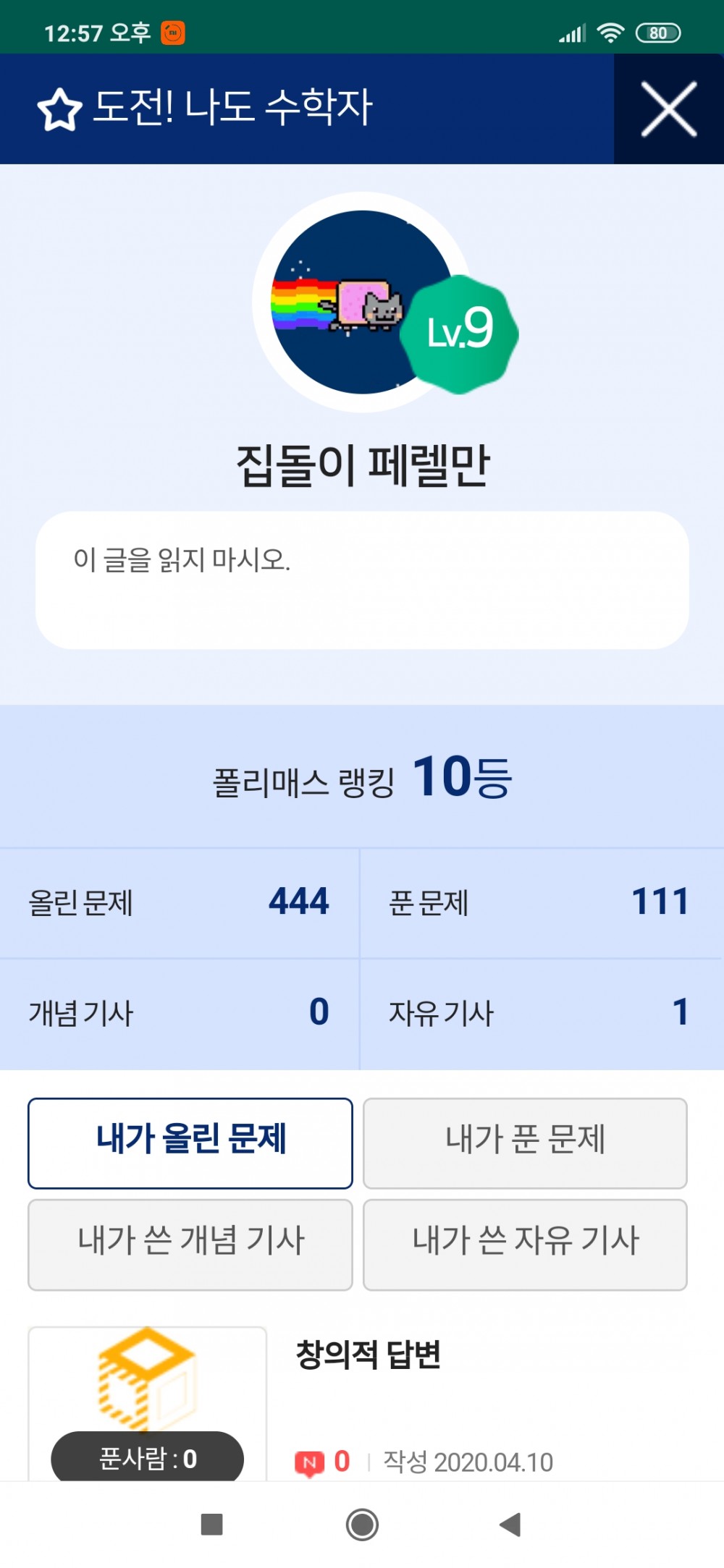The width and height of the screenshot is (724, 1568).
Task: Select the 내가 올린 문제 tab
Action: [190, 1143]
